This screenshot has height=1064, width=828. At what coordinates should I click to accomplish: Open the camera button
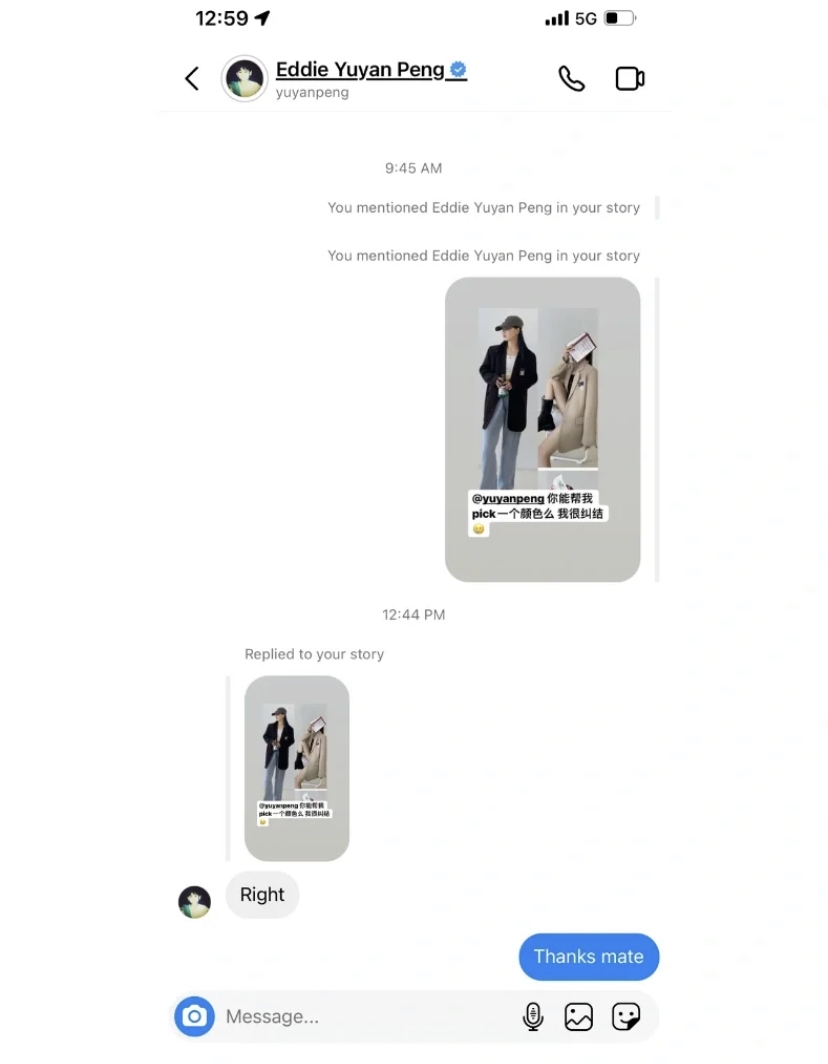pos(194,1017)
